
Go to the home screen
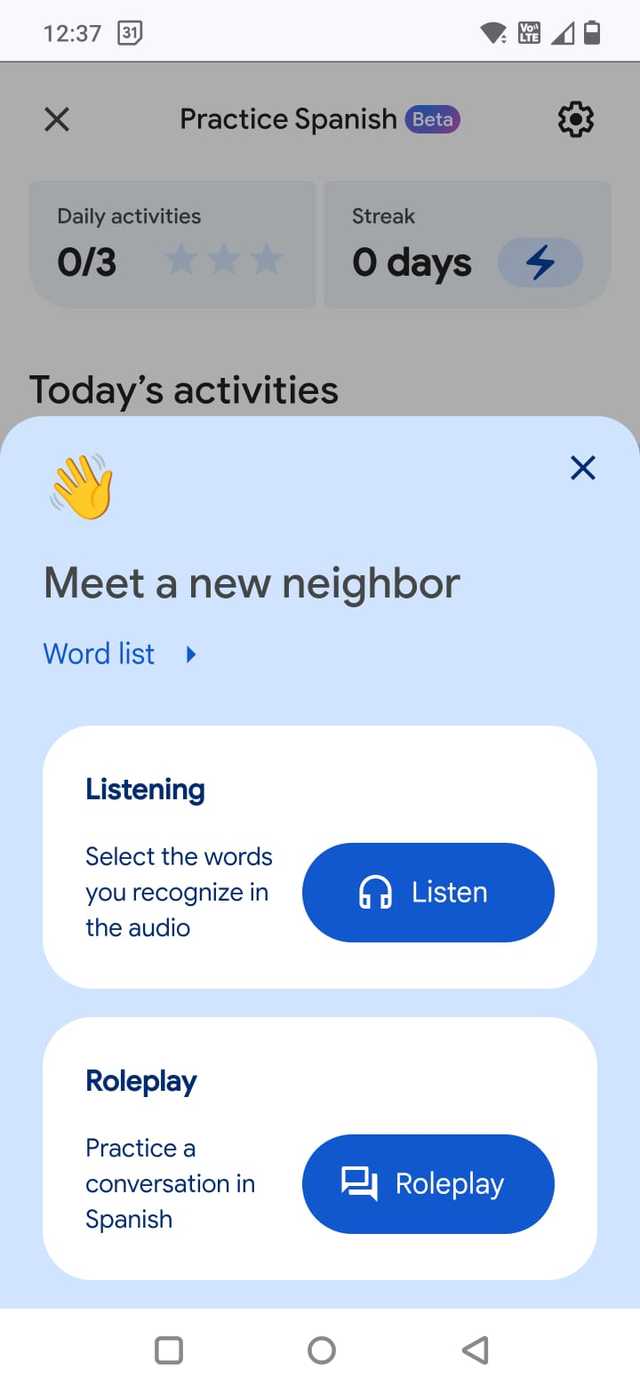point(321,1350)
